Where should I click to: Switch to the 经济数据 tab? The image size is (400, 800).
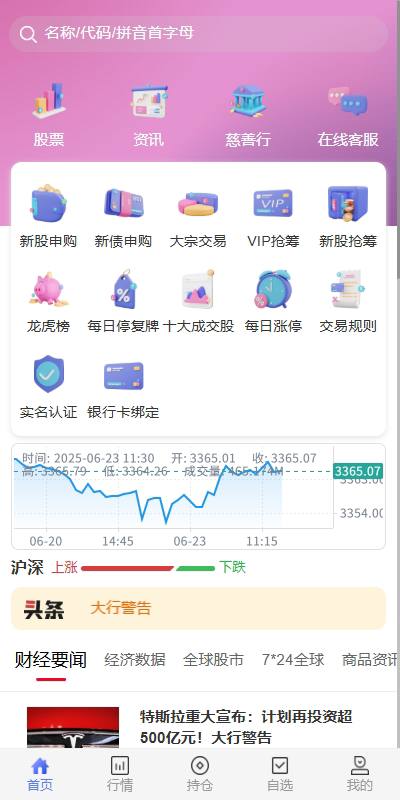coord(135,660)
